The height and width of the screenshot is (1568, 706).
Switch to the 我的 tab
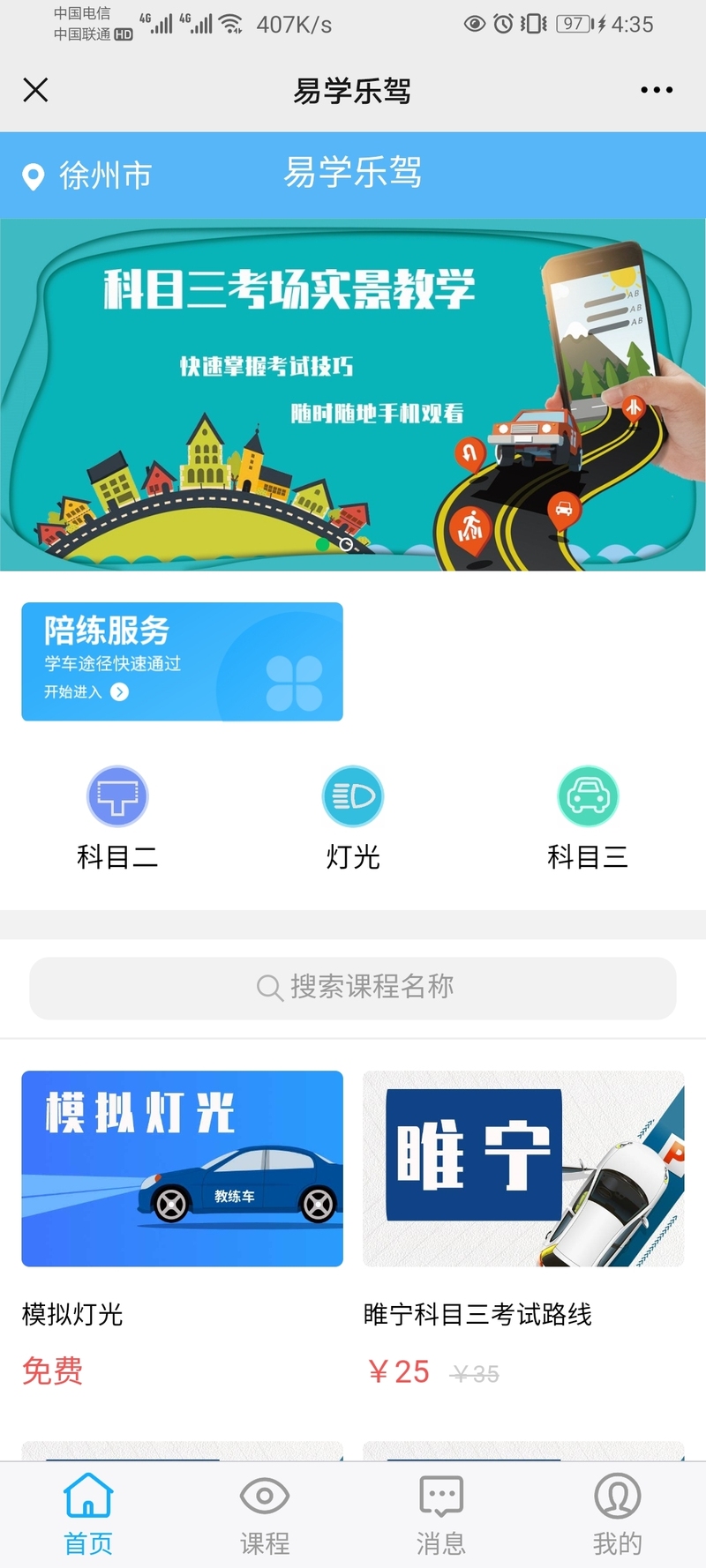[617, 1513]
